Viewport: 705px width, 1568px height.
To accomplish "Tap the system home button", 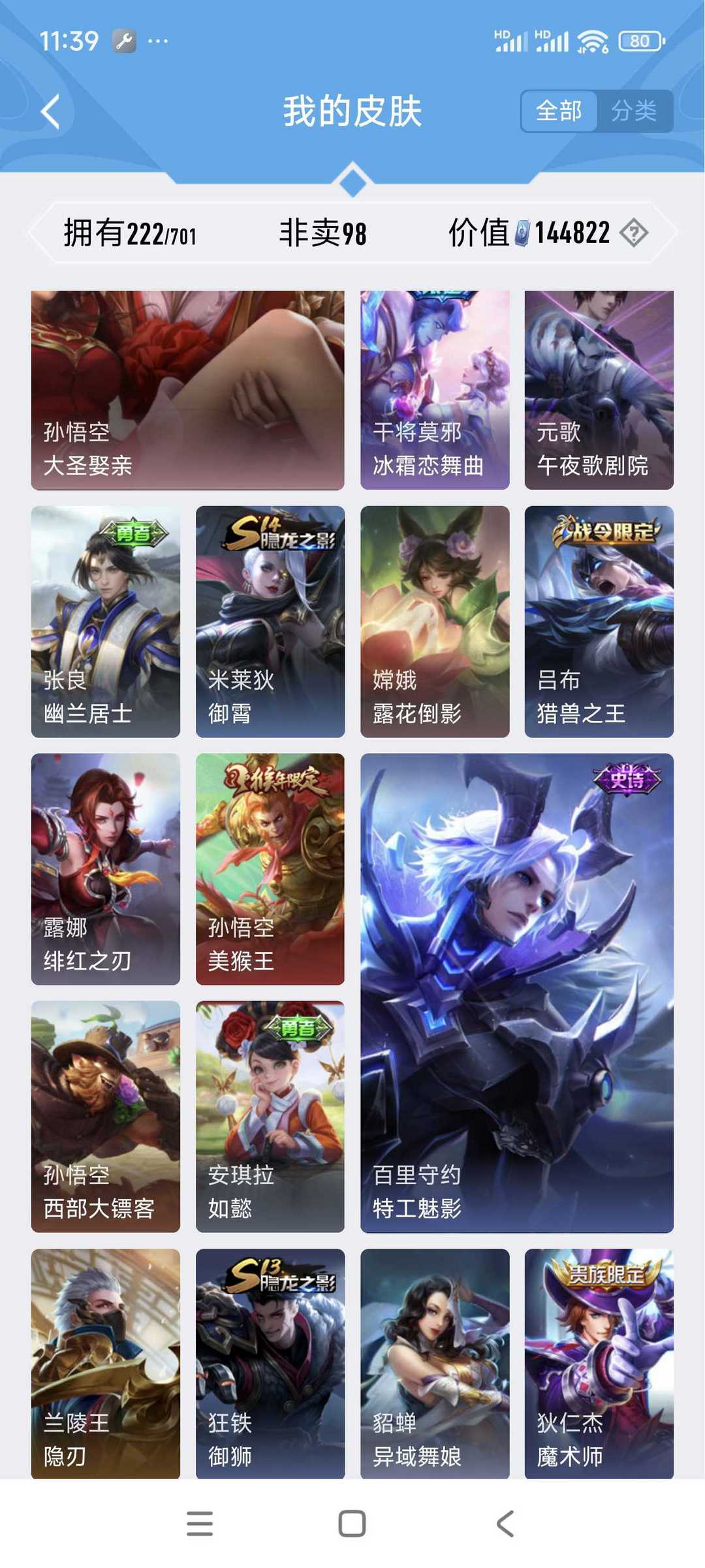I will [352, 1524].
